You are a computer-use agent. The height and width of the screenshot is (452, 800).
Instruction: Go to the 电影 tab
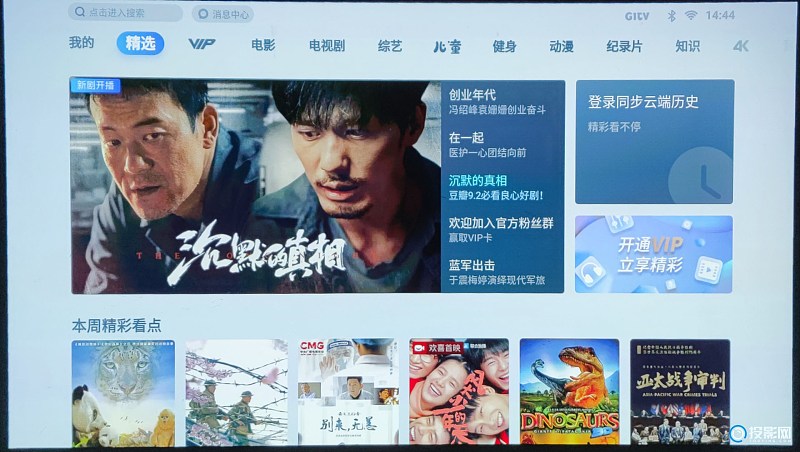coord(263,46)
